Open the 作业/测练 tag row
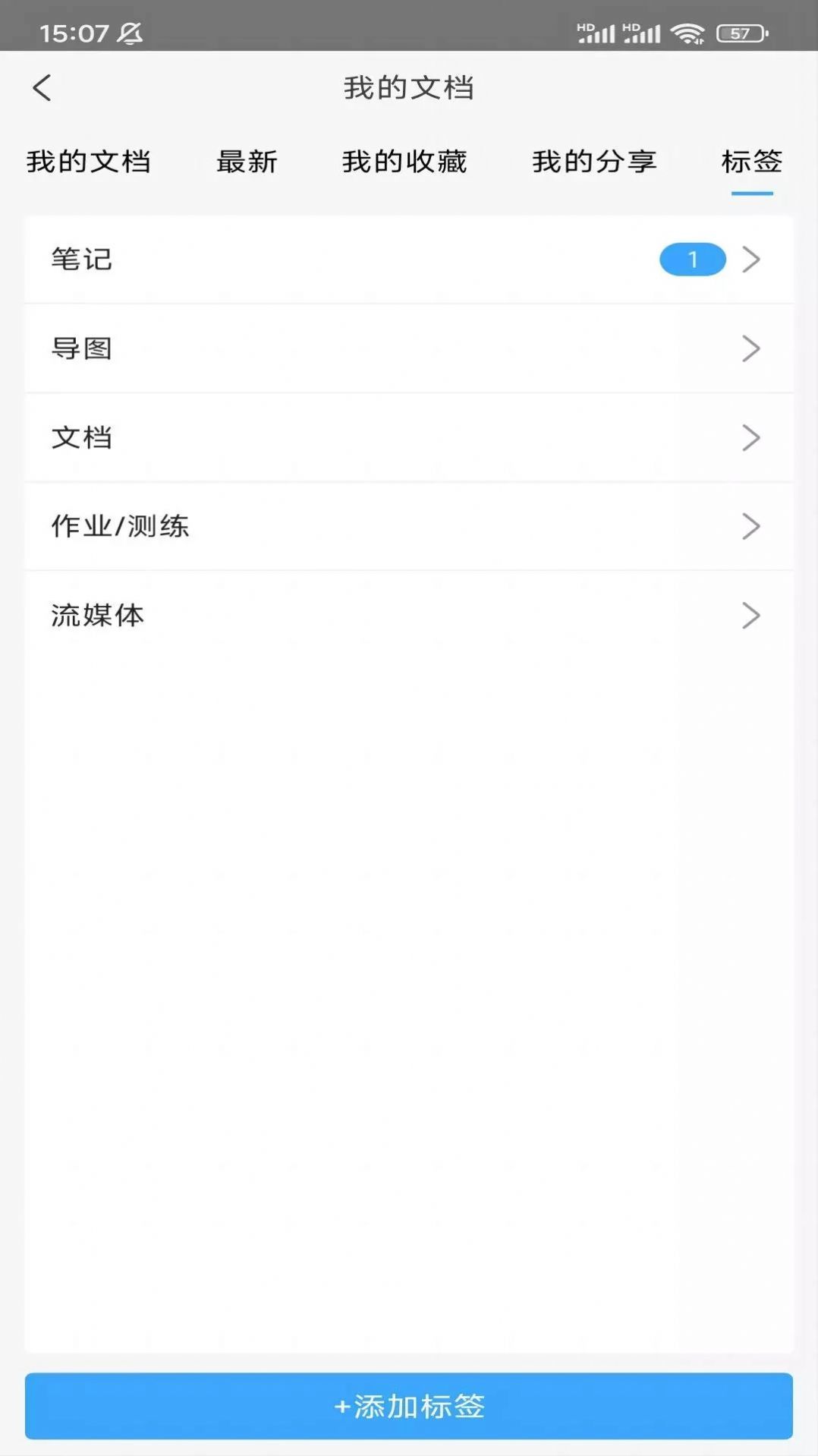Screen dimensions: 818x1456 click(x=408, y=526)
